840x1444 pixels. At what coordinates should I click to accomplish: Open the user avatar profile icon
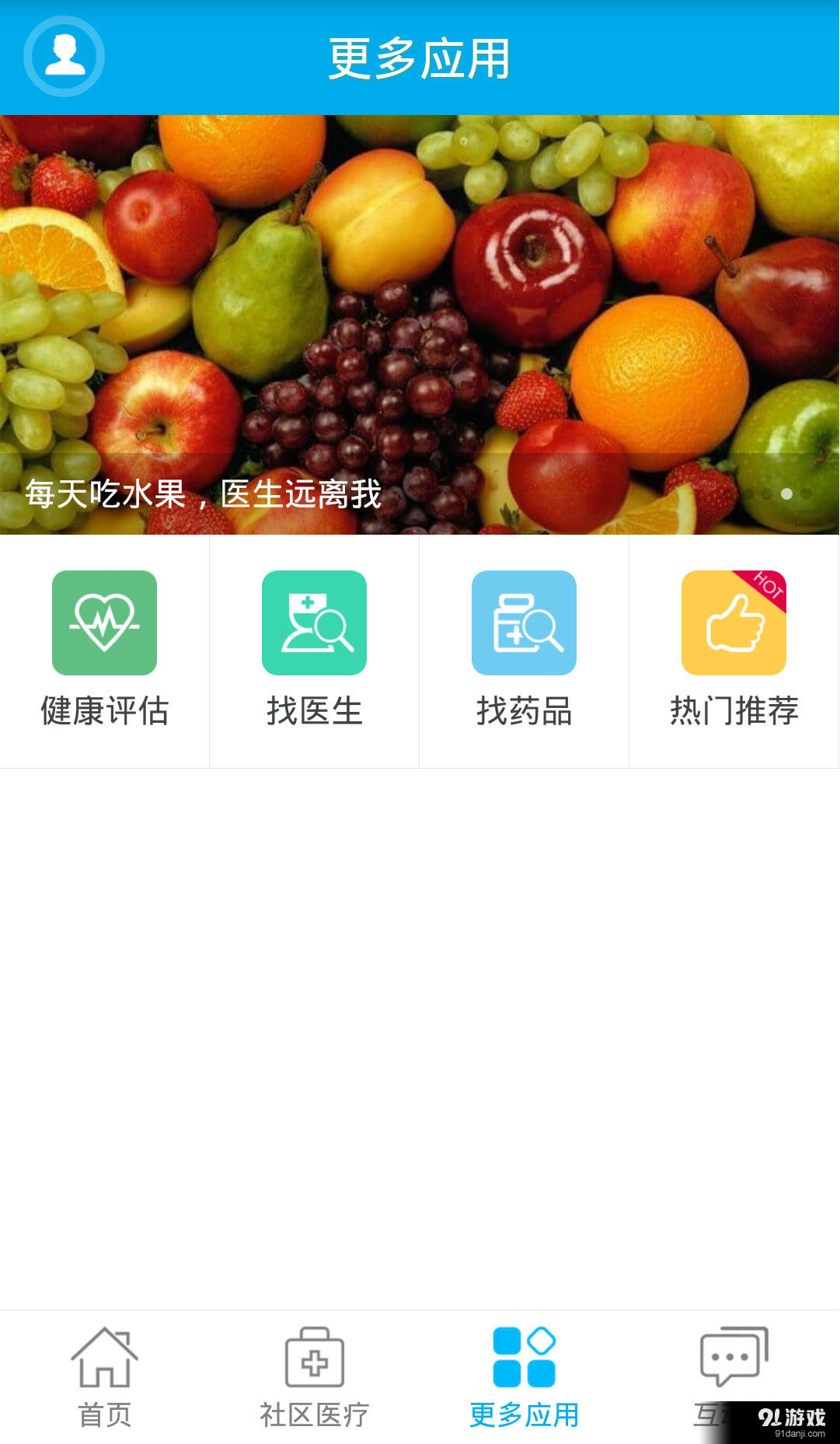pos(63,57)
